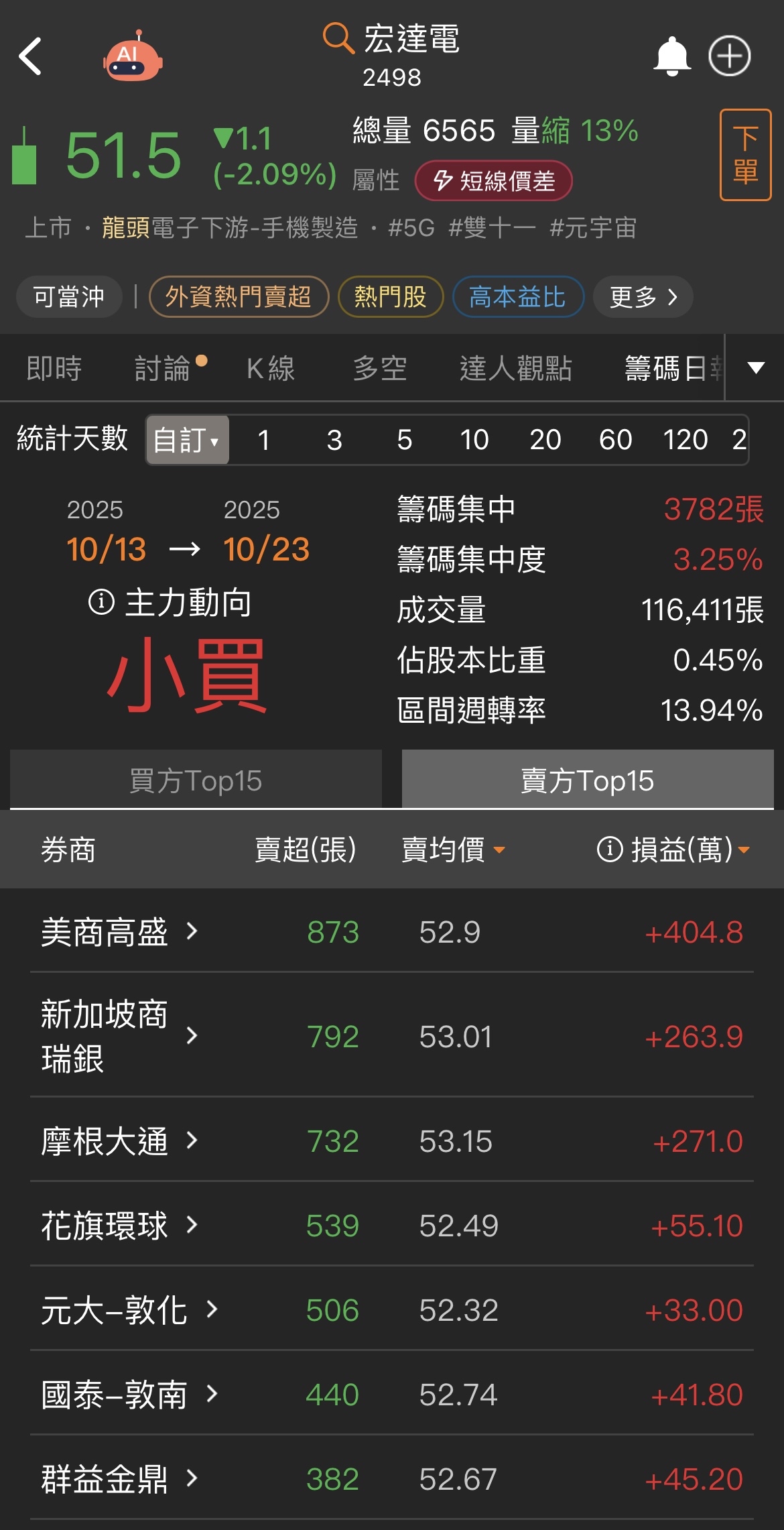Add 宏達電 to watchlist with plus icon
The image size is (784, 1530).
pos(730,56)
